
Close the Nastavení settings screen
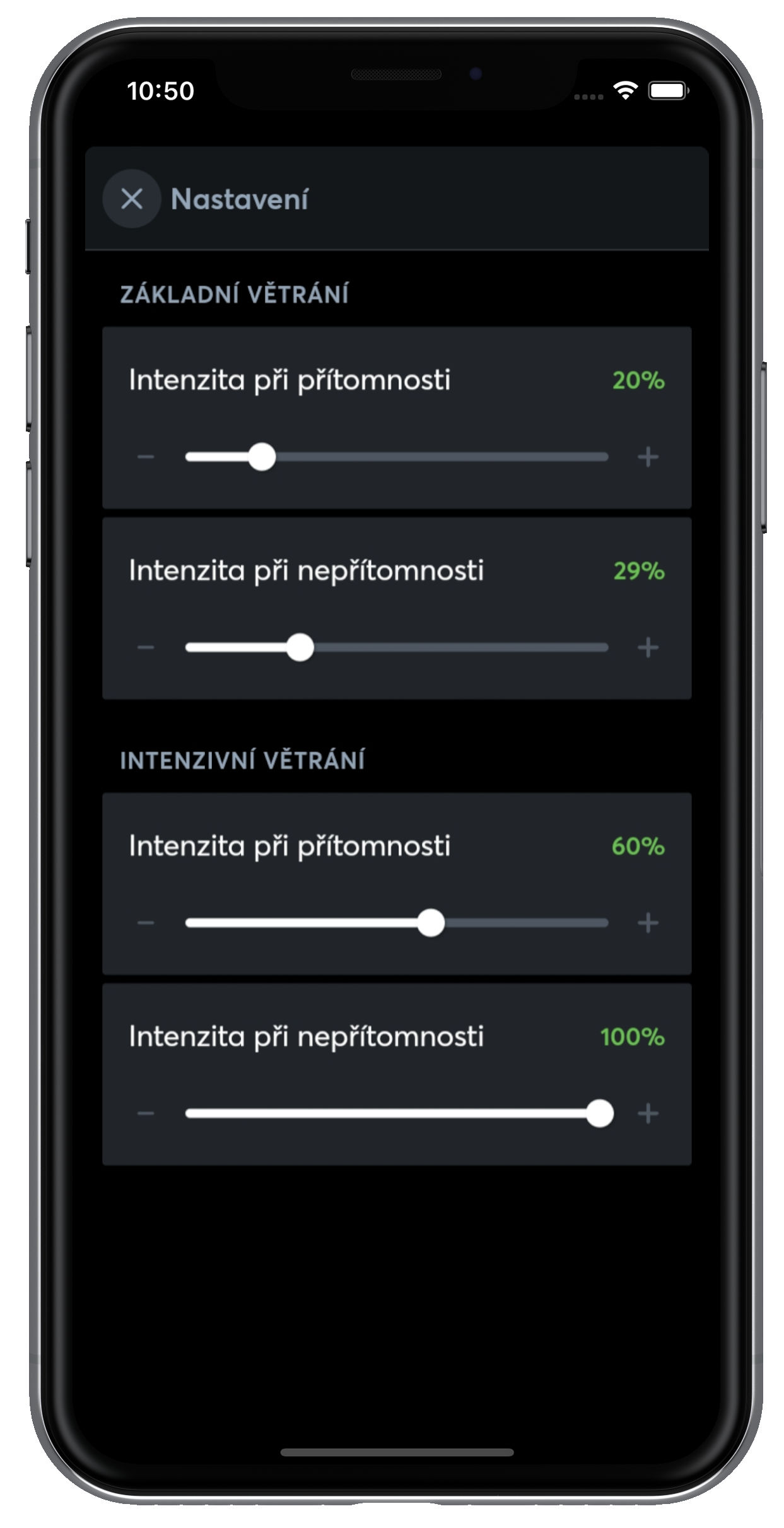pyautogui.click(x=131, y=199)
